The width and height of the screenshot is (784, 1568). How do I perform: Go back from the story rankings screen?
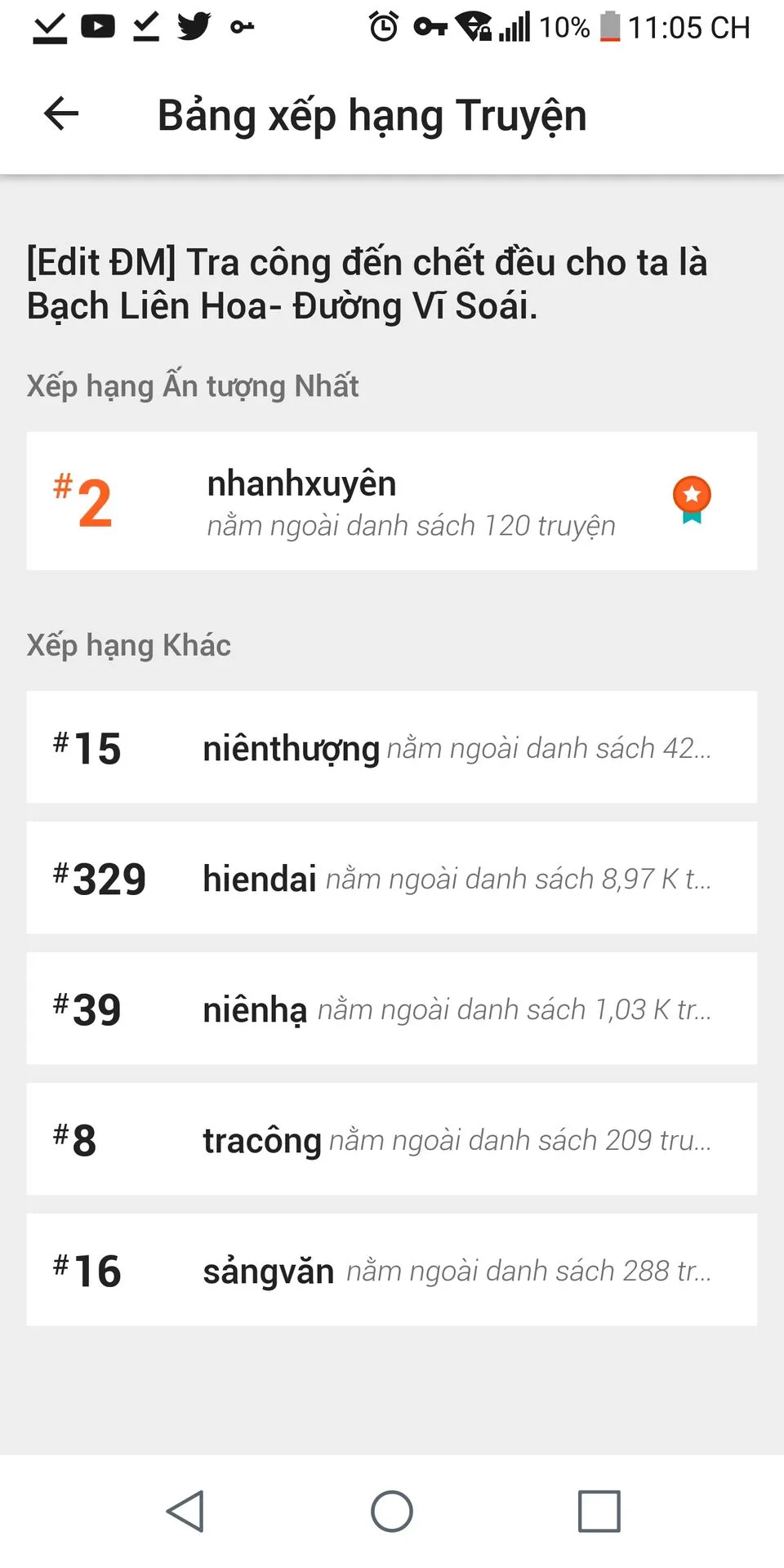coord(61,114)
